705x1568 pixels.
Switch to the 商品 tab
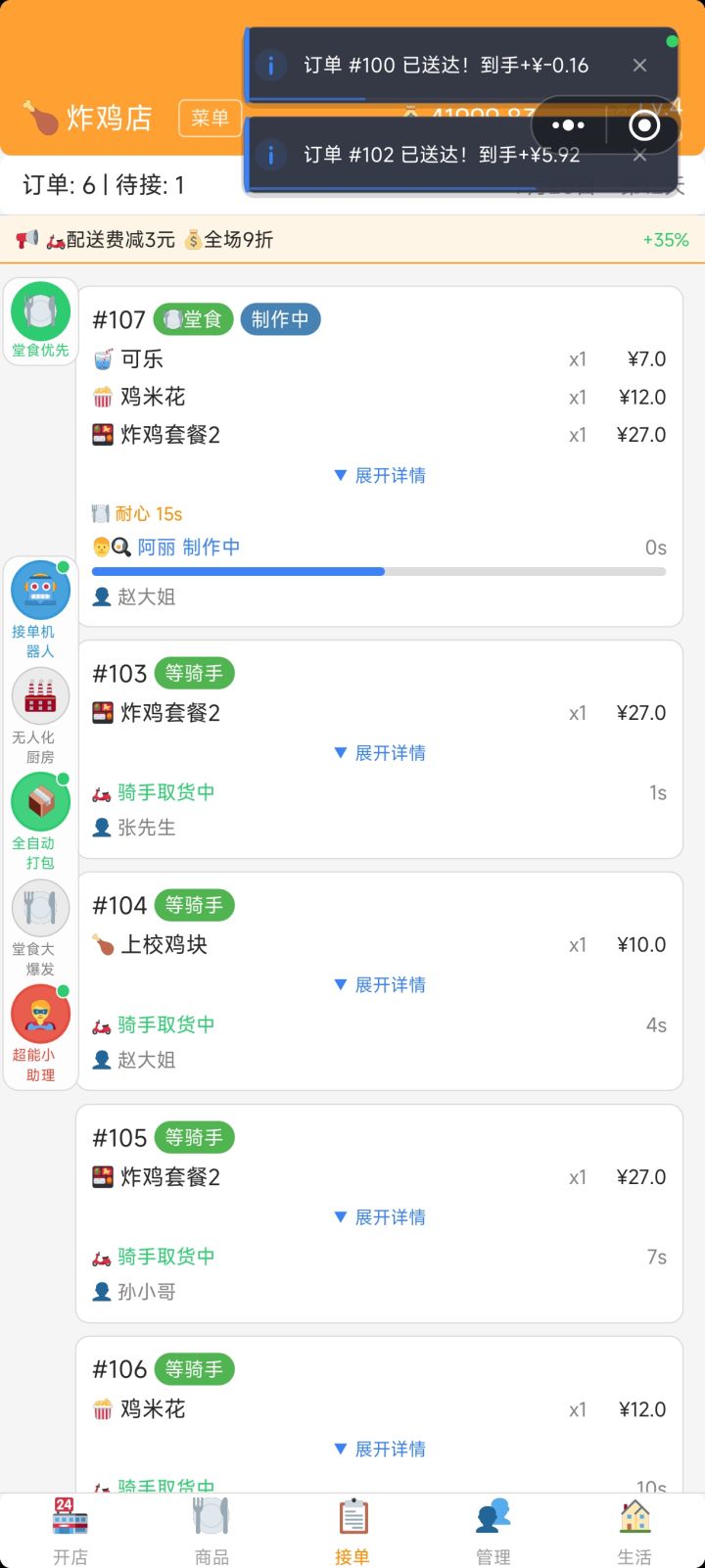pos(211,1531)
